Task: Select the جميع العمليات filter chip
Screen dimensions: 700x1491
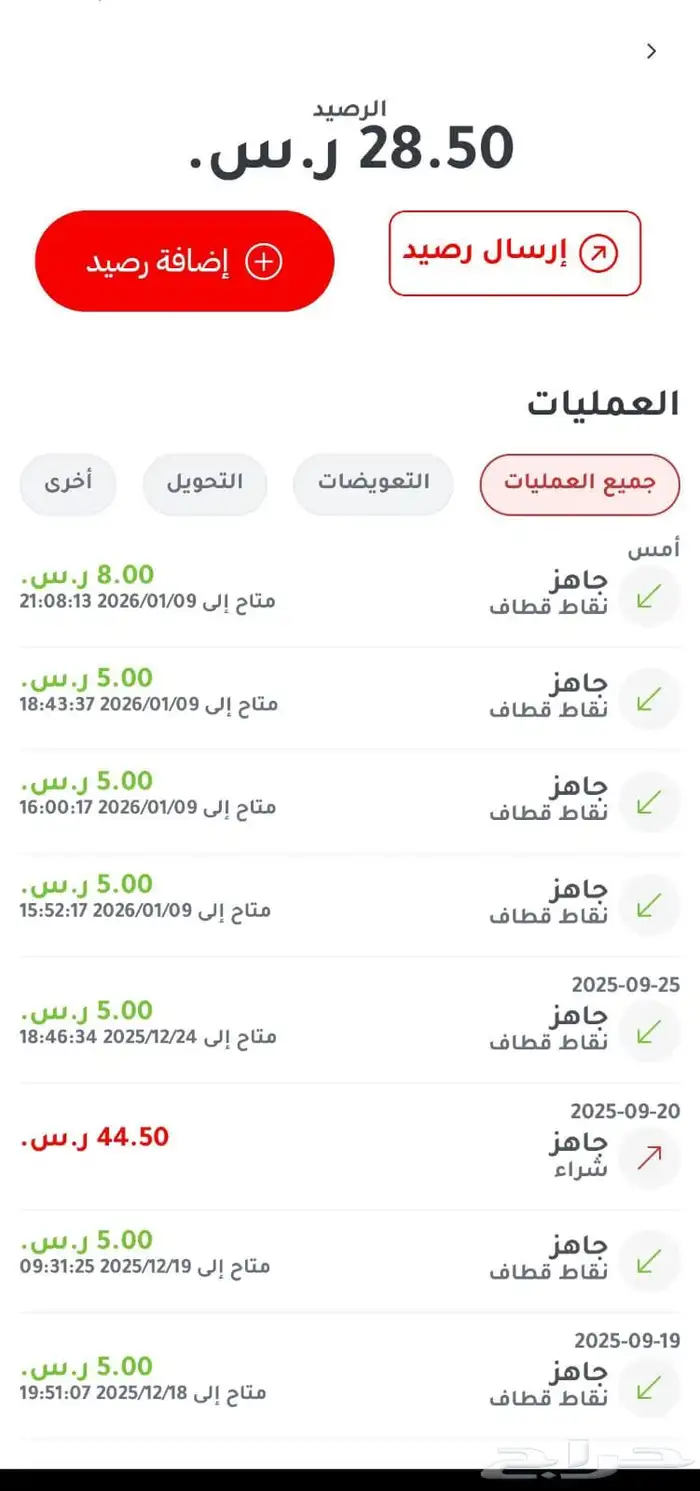Action: (x=579, y=482)
